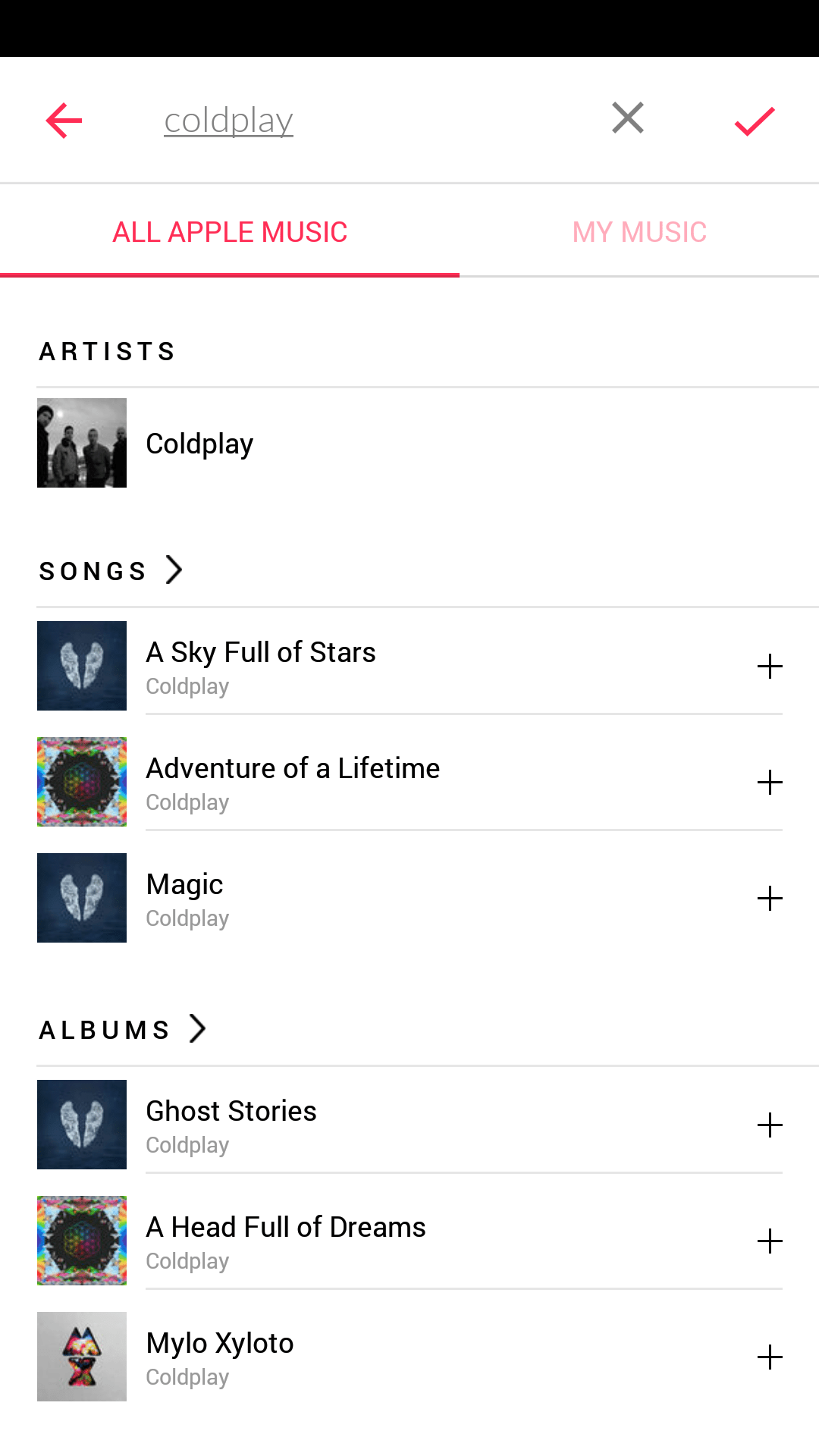The width and height of the screenshot is (819, 1456).
Task: Add the Mylo Xyloto album
Action: pos(770,1357)
